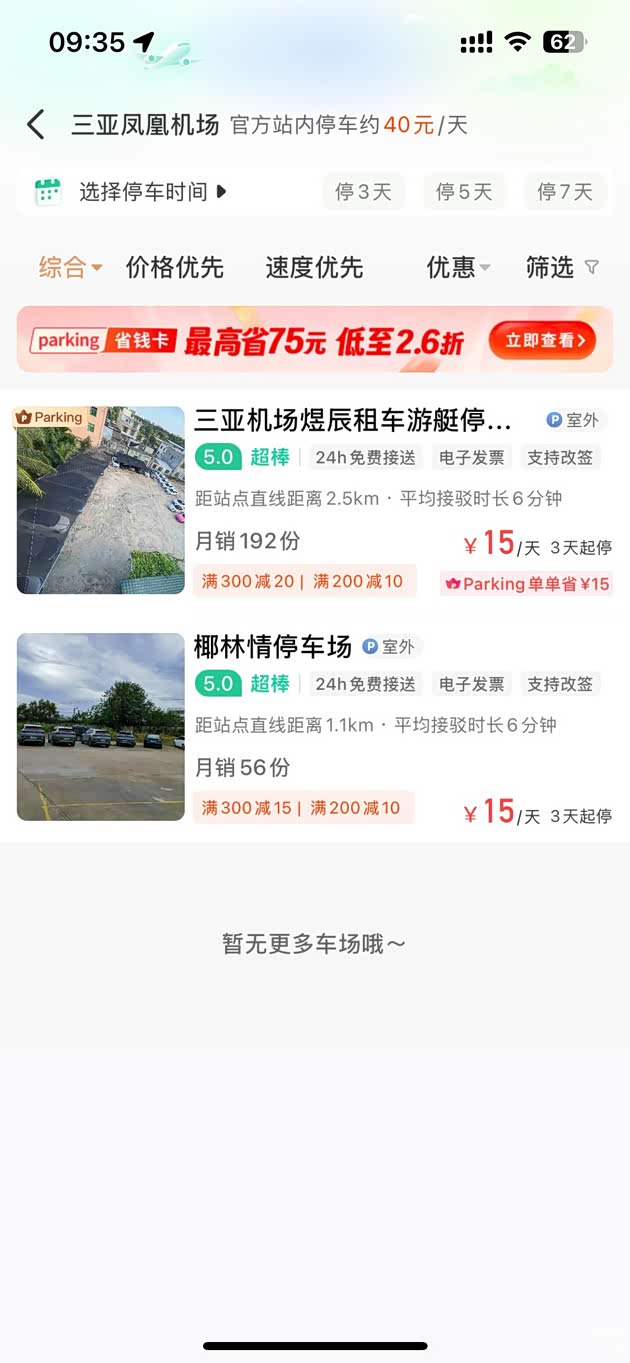Image resolution: width=630 pixels, height=1363 pixels.
Task: Switch to 速度优先 sorting
Action: click(x=314, y=267)
